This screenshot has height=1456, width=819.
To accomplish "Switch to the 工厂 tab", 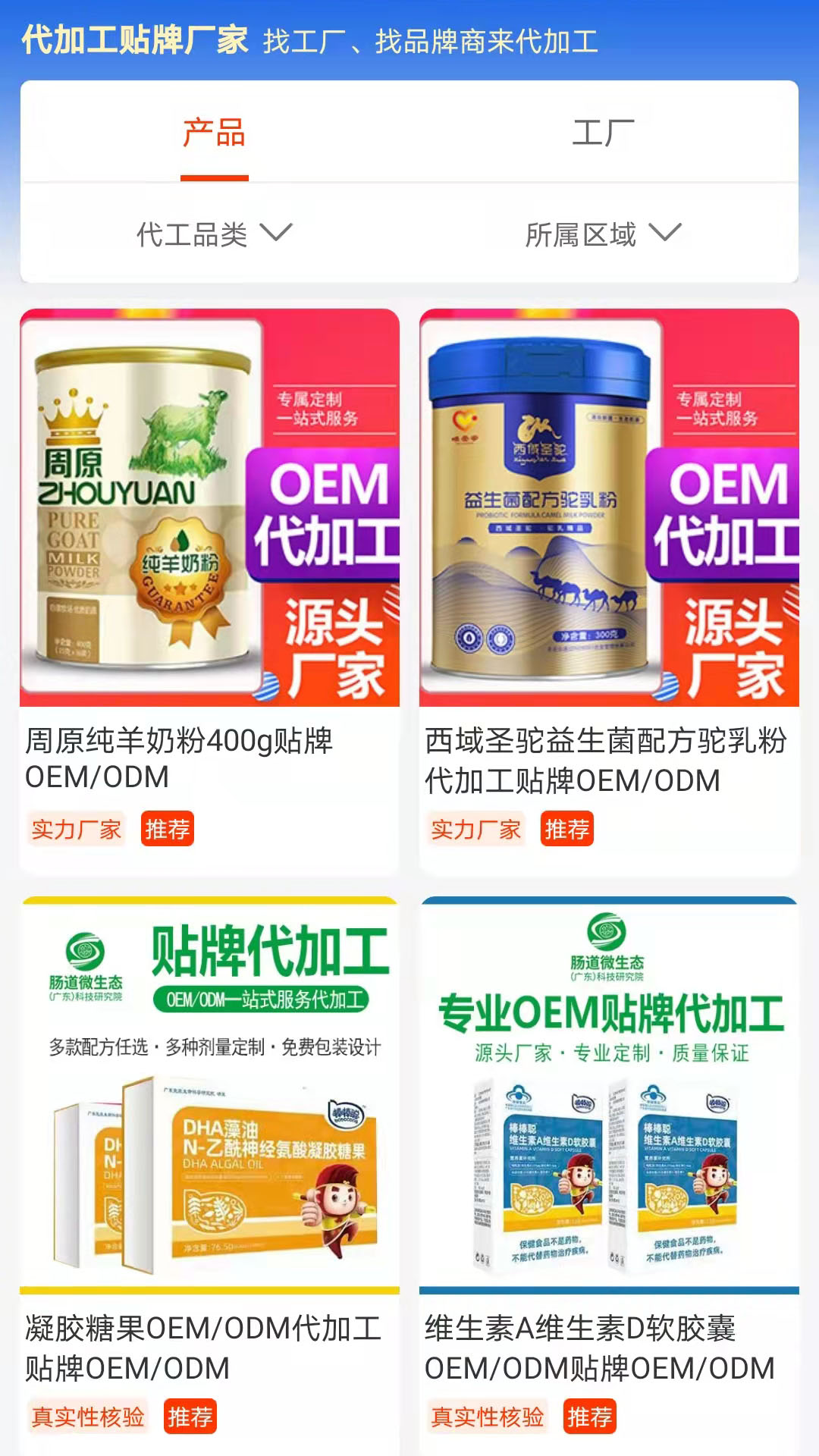I will (x=604, y=133).
